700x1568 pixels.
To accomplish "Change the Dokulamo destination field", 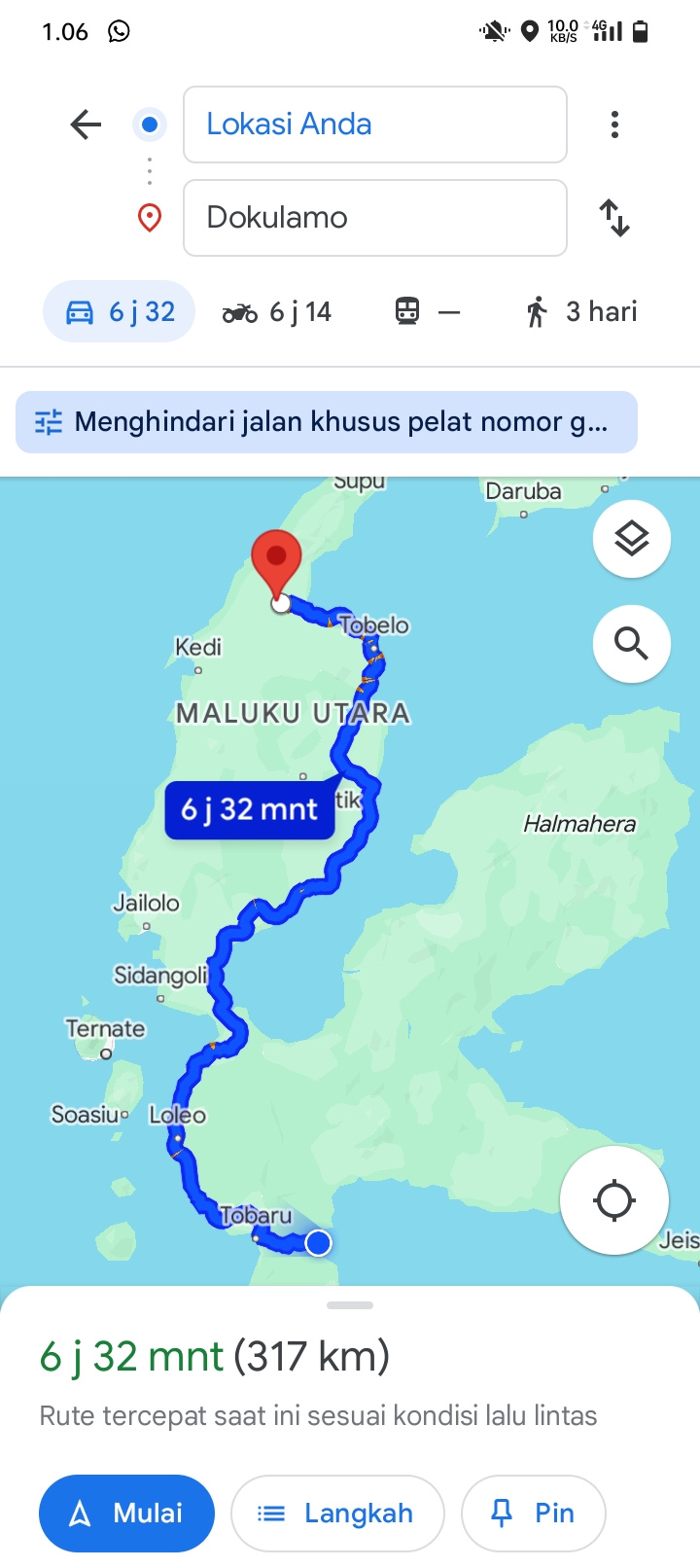I will [375, 218].
